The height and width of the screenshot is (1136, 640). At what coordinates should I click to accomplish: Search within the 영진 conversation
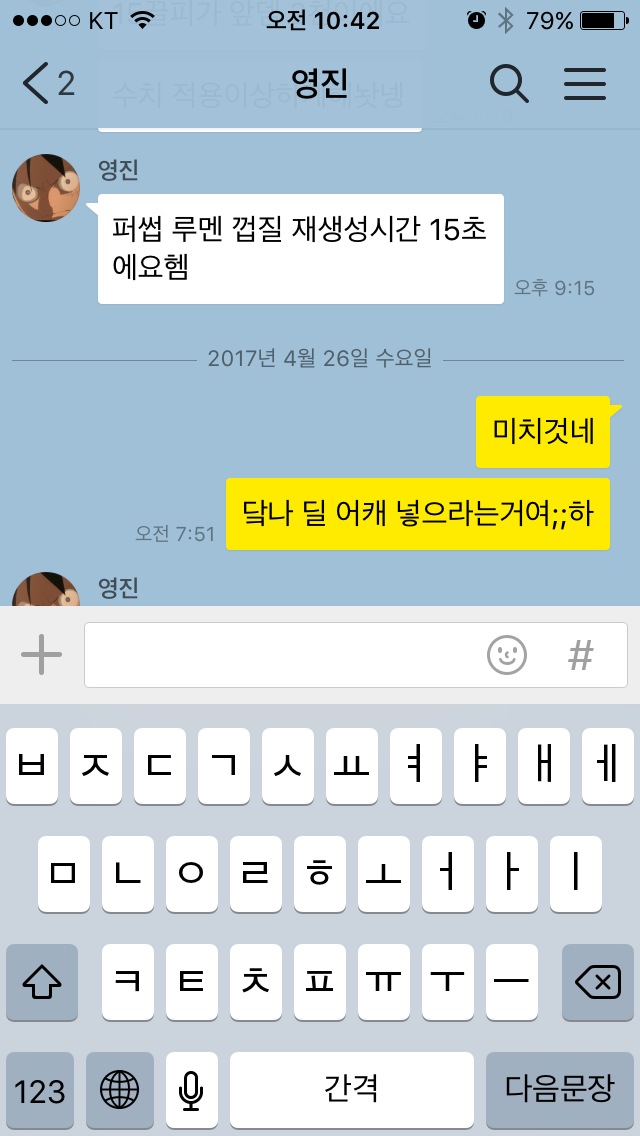click(509, 84)
